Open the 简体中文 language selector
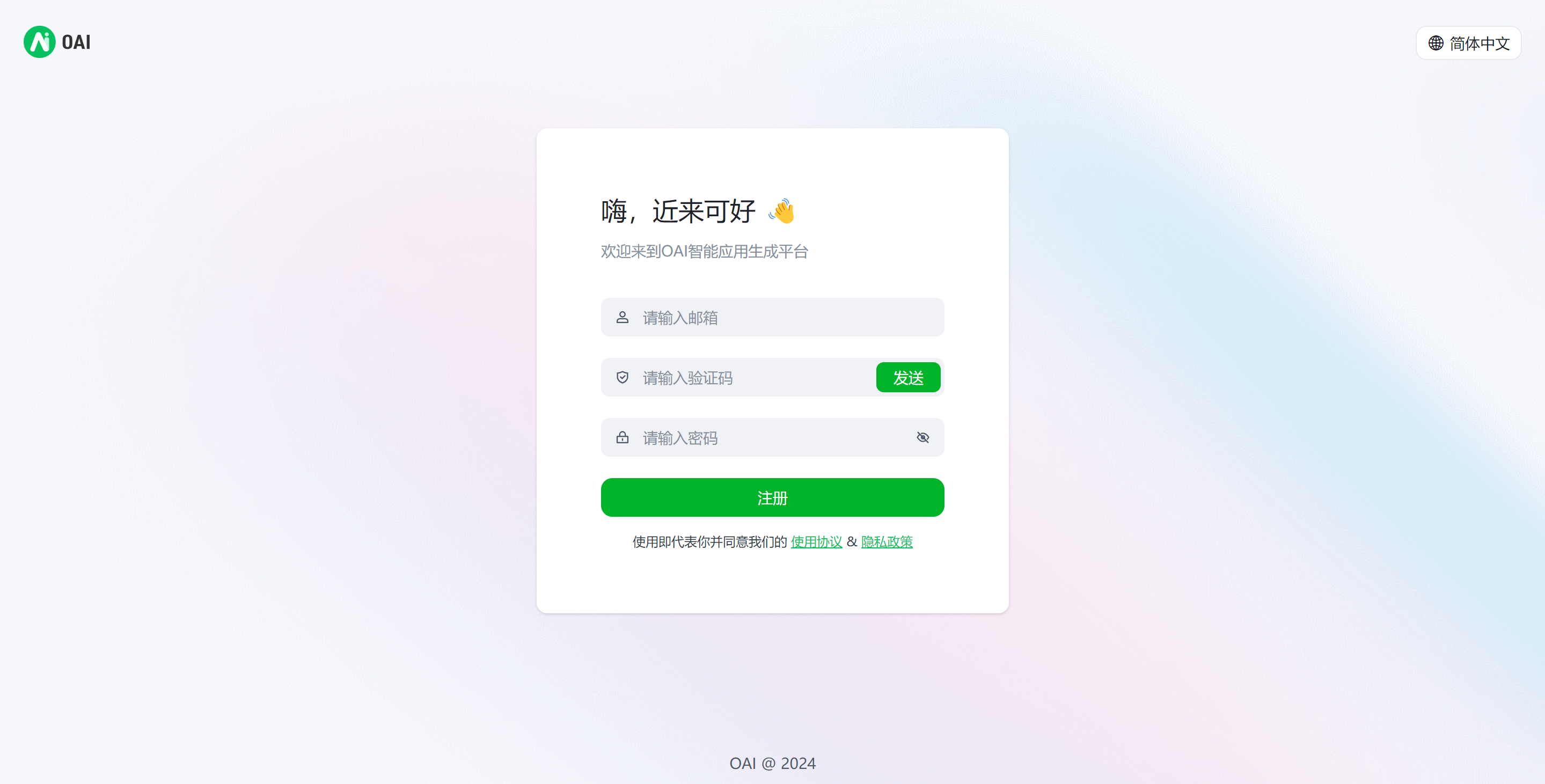 [1468, 43]
